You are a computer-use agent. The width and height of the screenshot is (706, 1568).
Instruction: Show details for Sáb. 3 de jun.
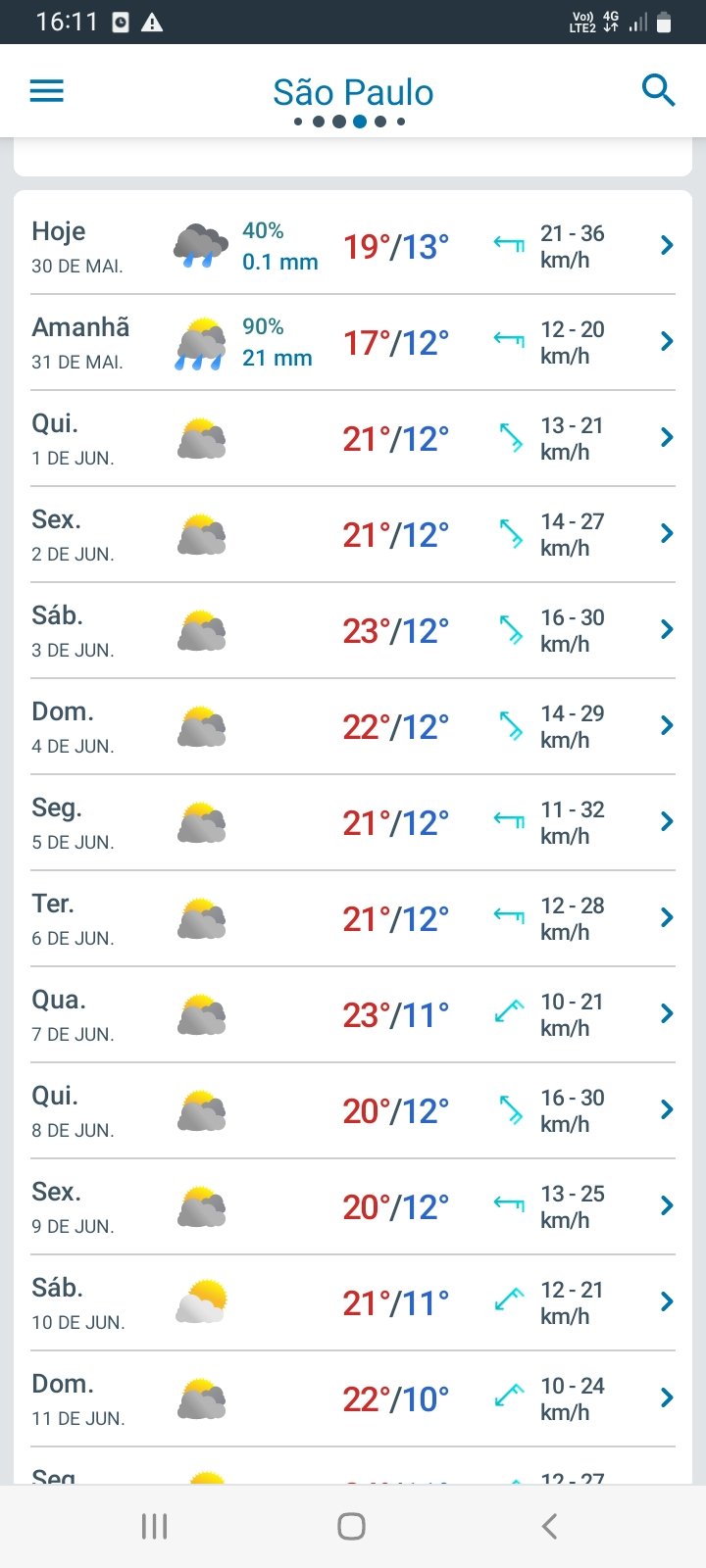[353, 630]
